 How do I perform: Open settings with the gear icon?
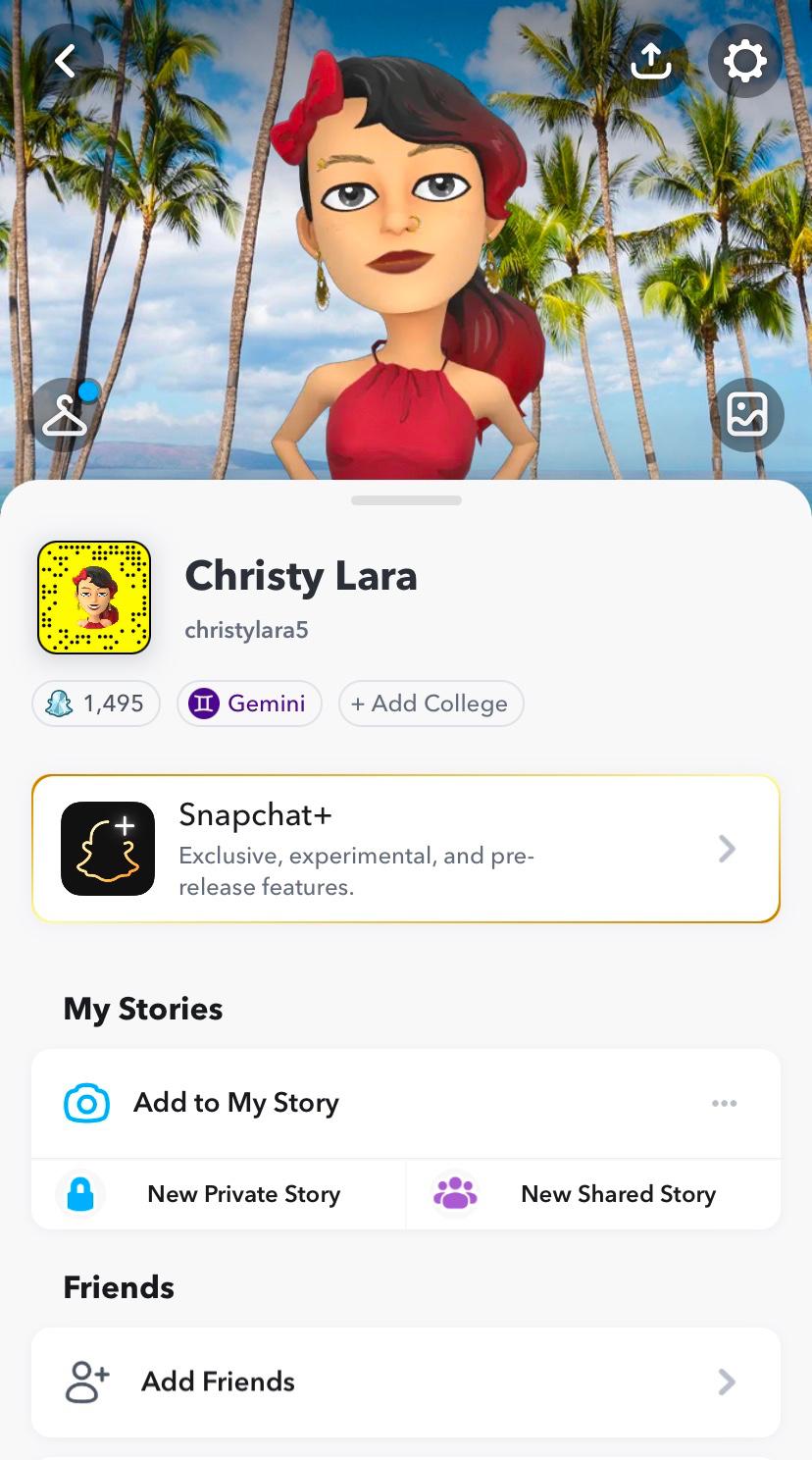click(744, 62)
